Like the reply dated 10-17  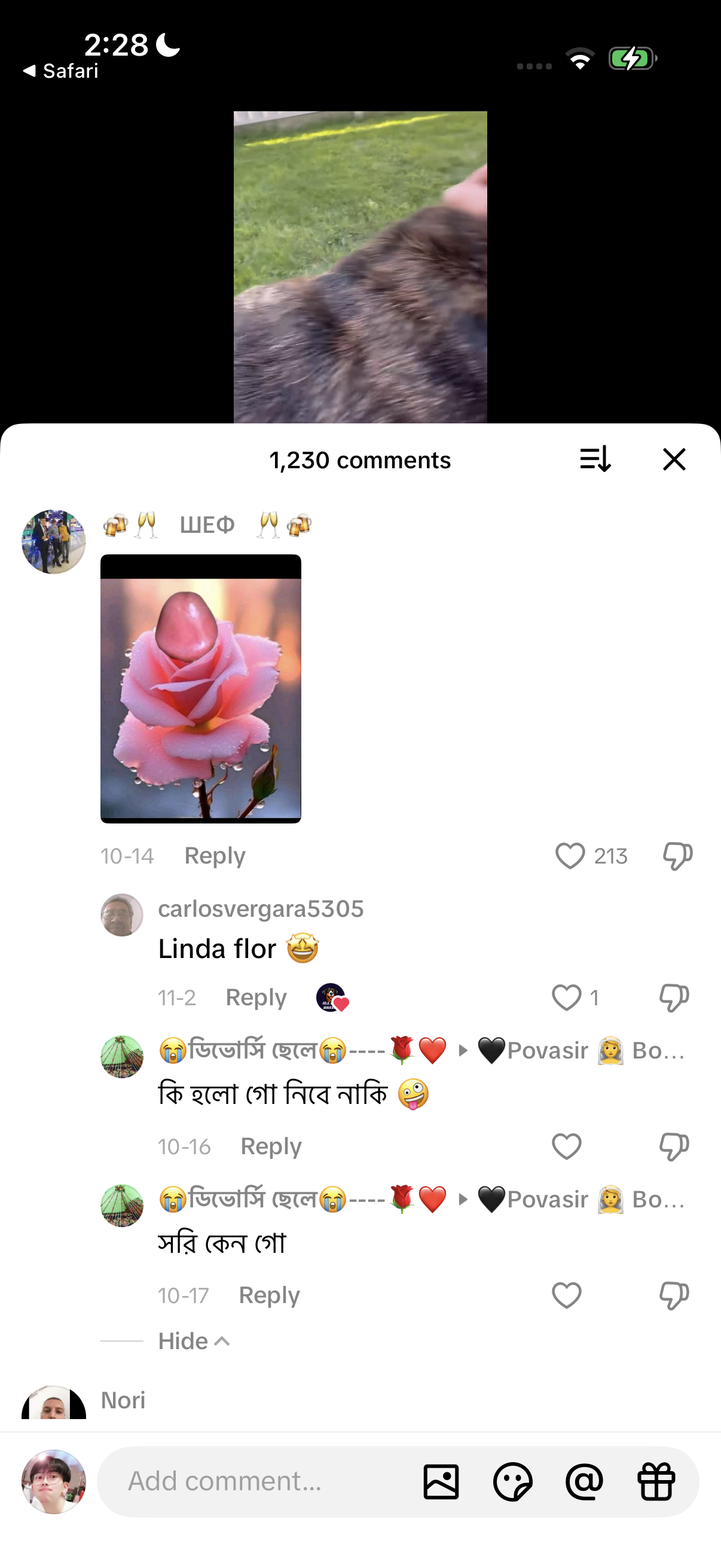tap(566, 1295)
